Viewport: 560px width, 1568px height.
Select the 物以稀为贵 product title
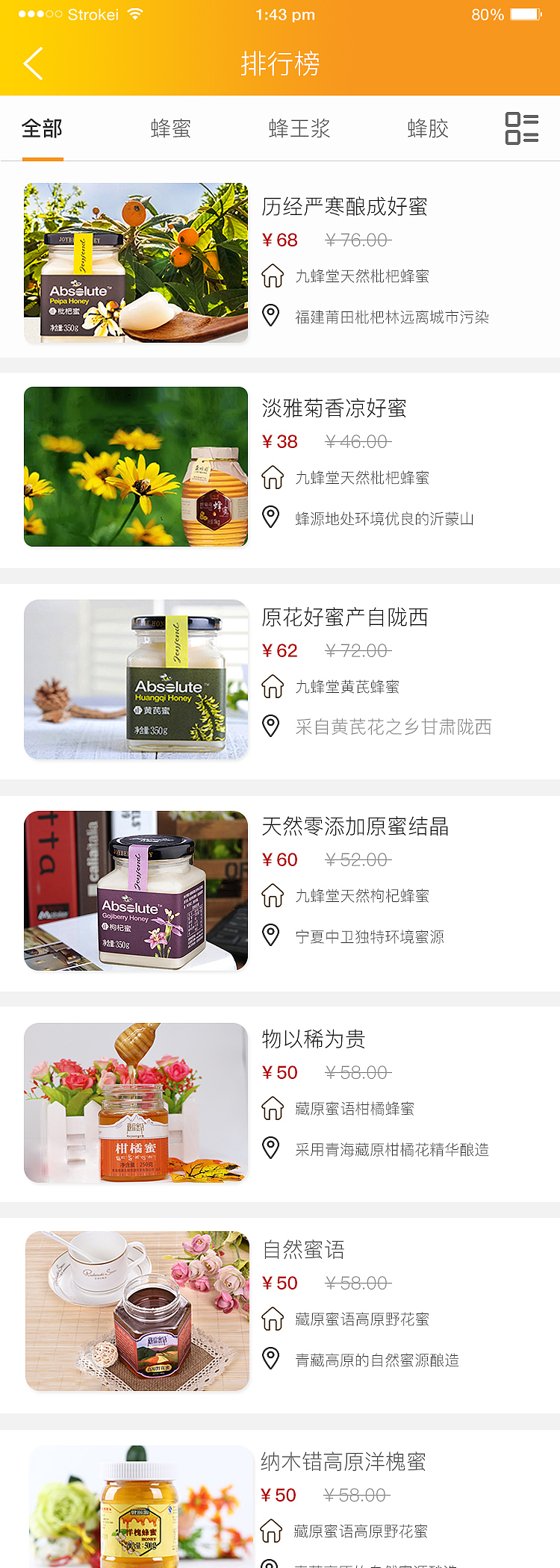coord(314,1039)
